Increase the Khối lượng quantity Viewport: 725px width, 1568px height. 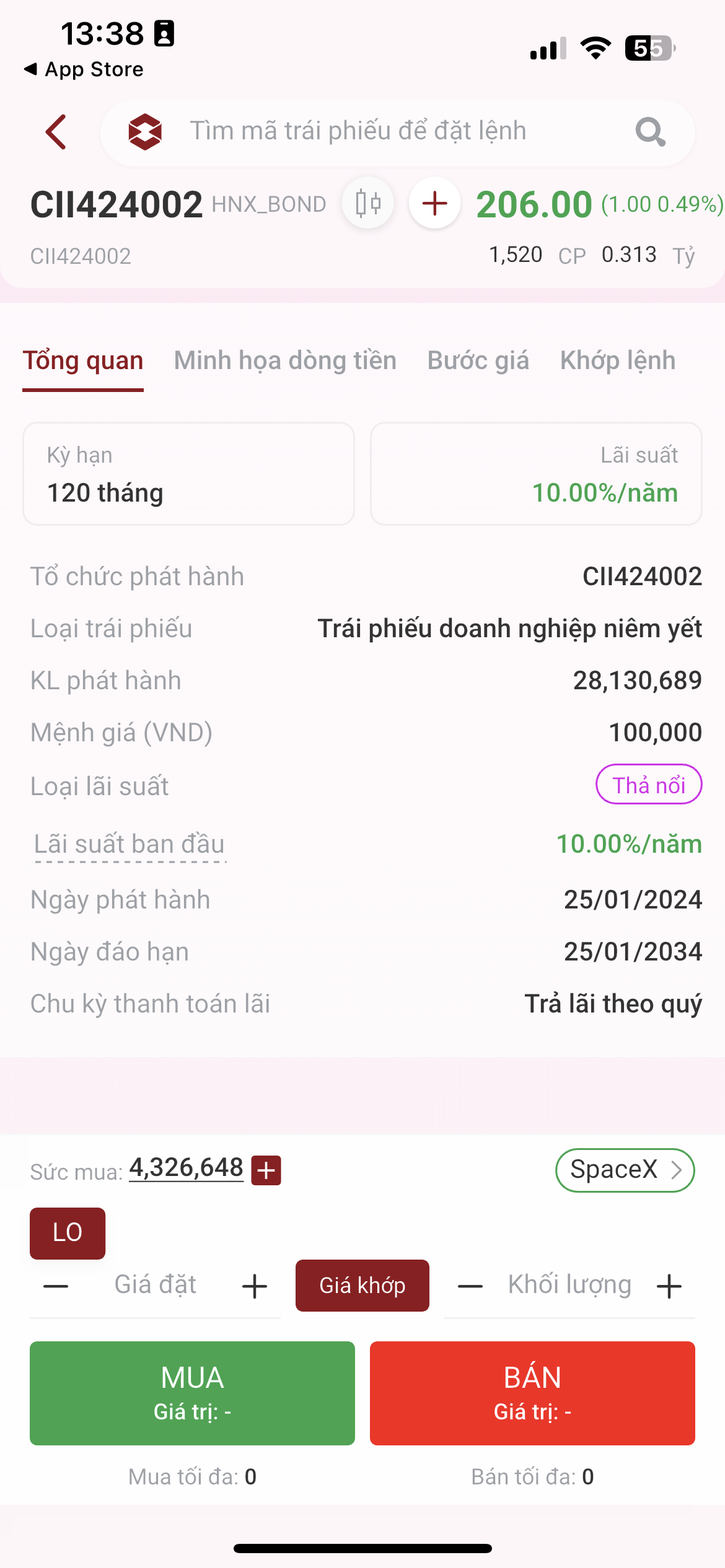click(x=669, y=1286)
